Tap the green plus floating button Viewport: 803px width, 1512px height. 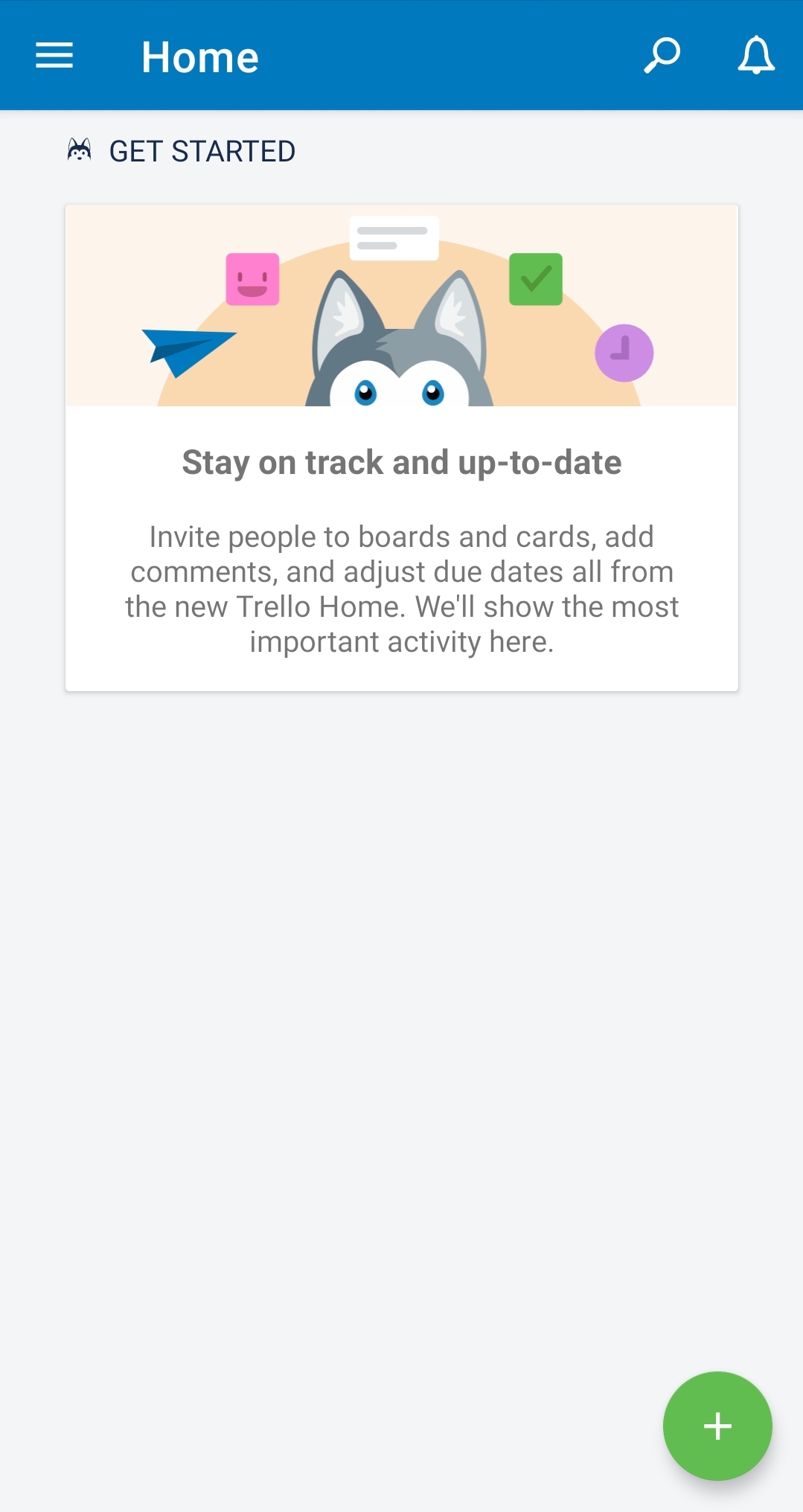coord(717,1426)
